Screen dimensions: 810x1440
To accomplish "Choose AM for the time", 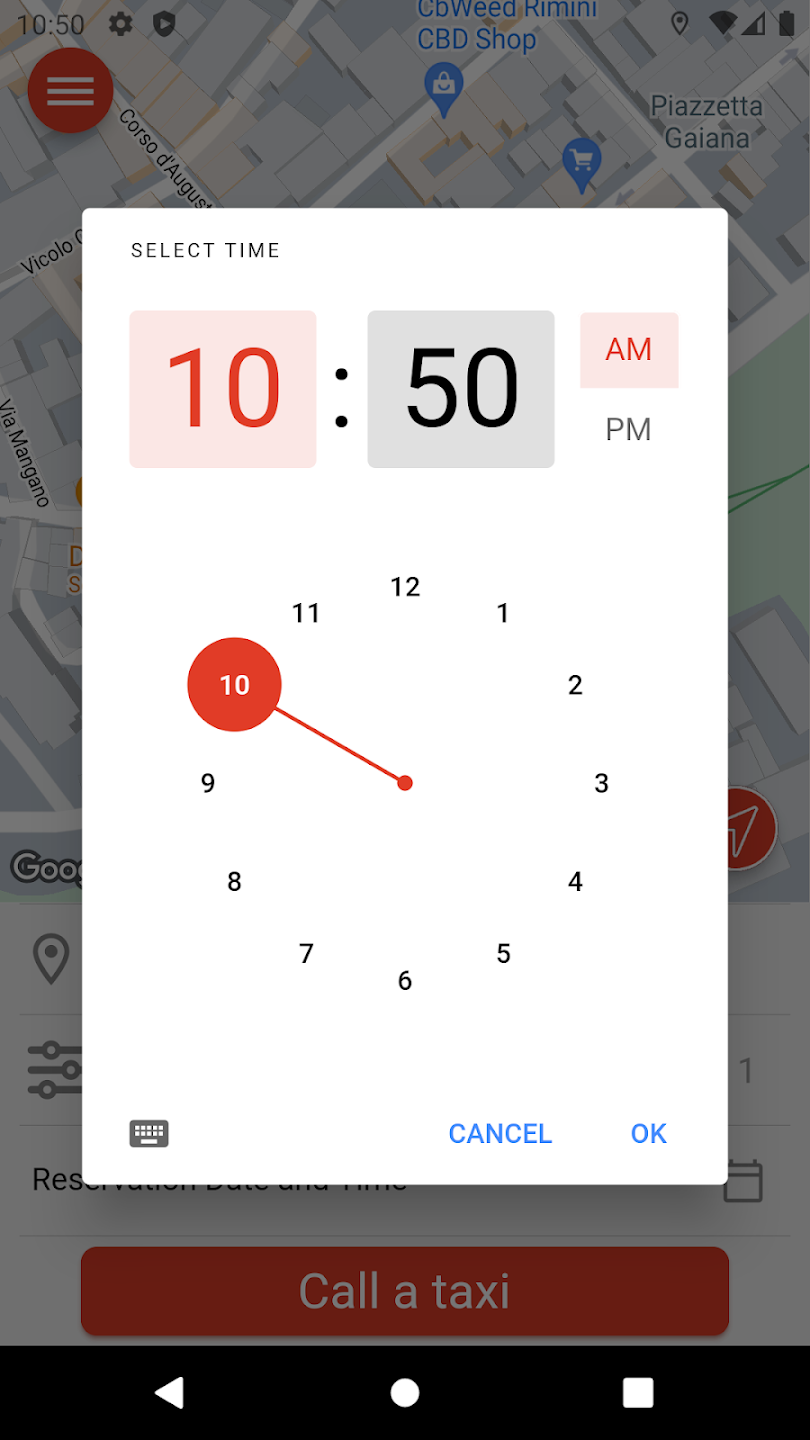I will click(629, 350).
